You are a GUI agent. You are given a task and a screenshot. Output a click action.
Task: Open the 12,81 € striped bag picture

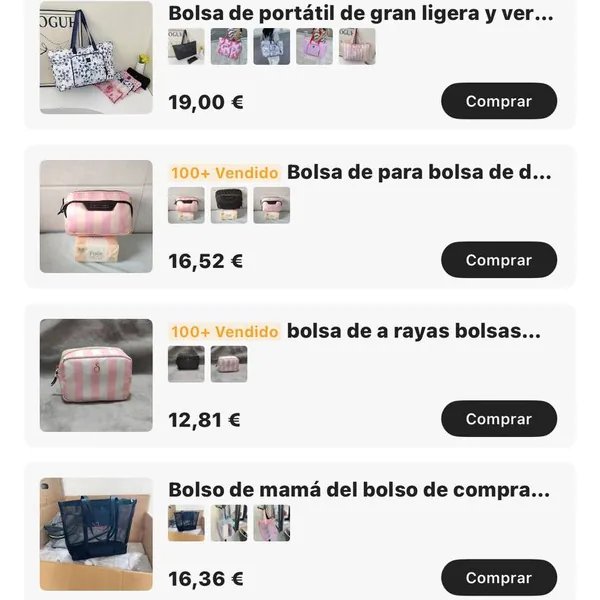coord(96,375)
